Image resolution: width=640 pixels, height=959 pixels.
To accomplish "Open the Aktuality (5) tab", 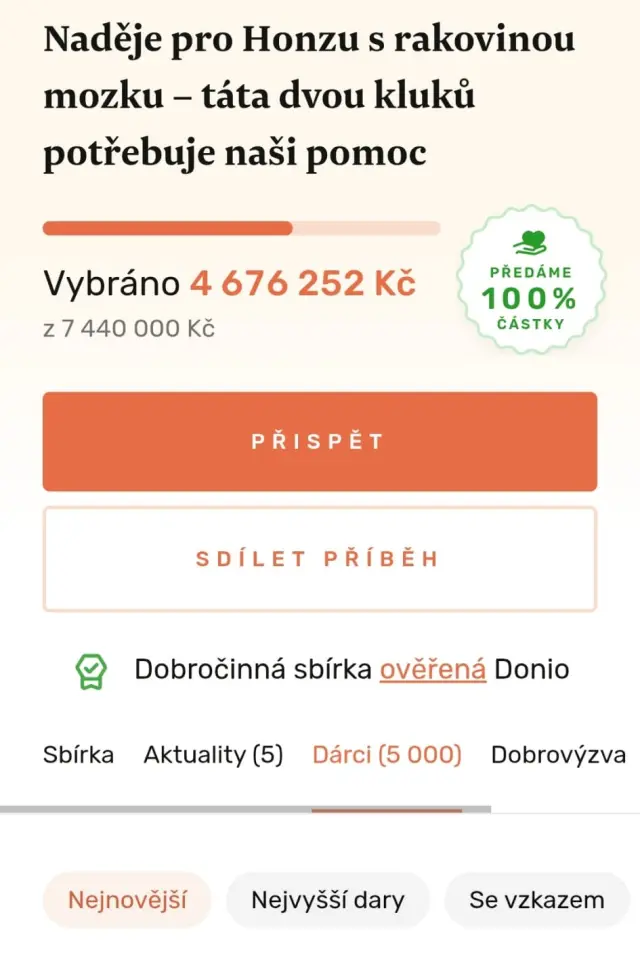I will tap(213, 754).
